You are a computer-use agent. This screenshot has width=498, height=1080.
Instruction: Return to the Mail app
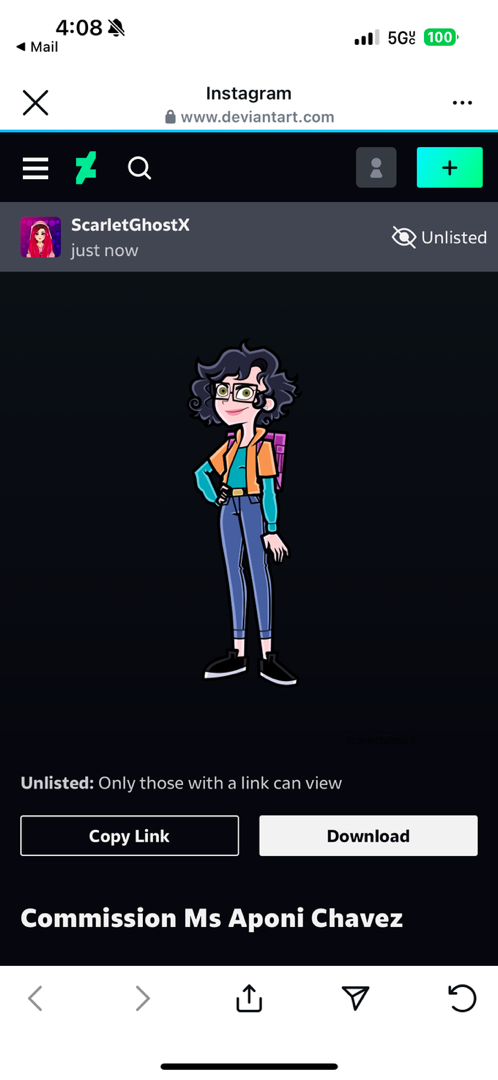tap(37, 47)
